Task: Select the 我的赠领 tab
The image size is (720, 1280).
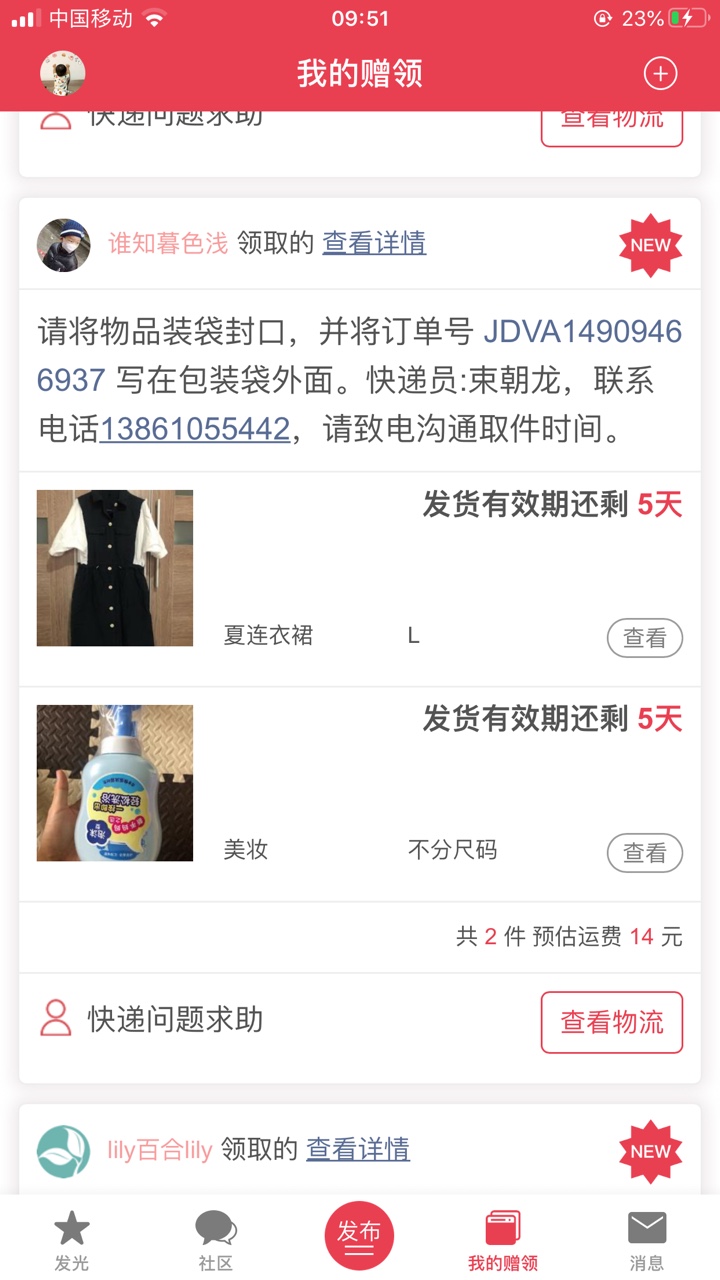Action: (x=503, y=1238)
